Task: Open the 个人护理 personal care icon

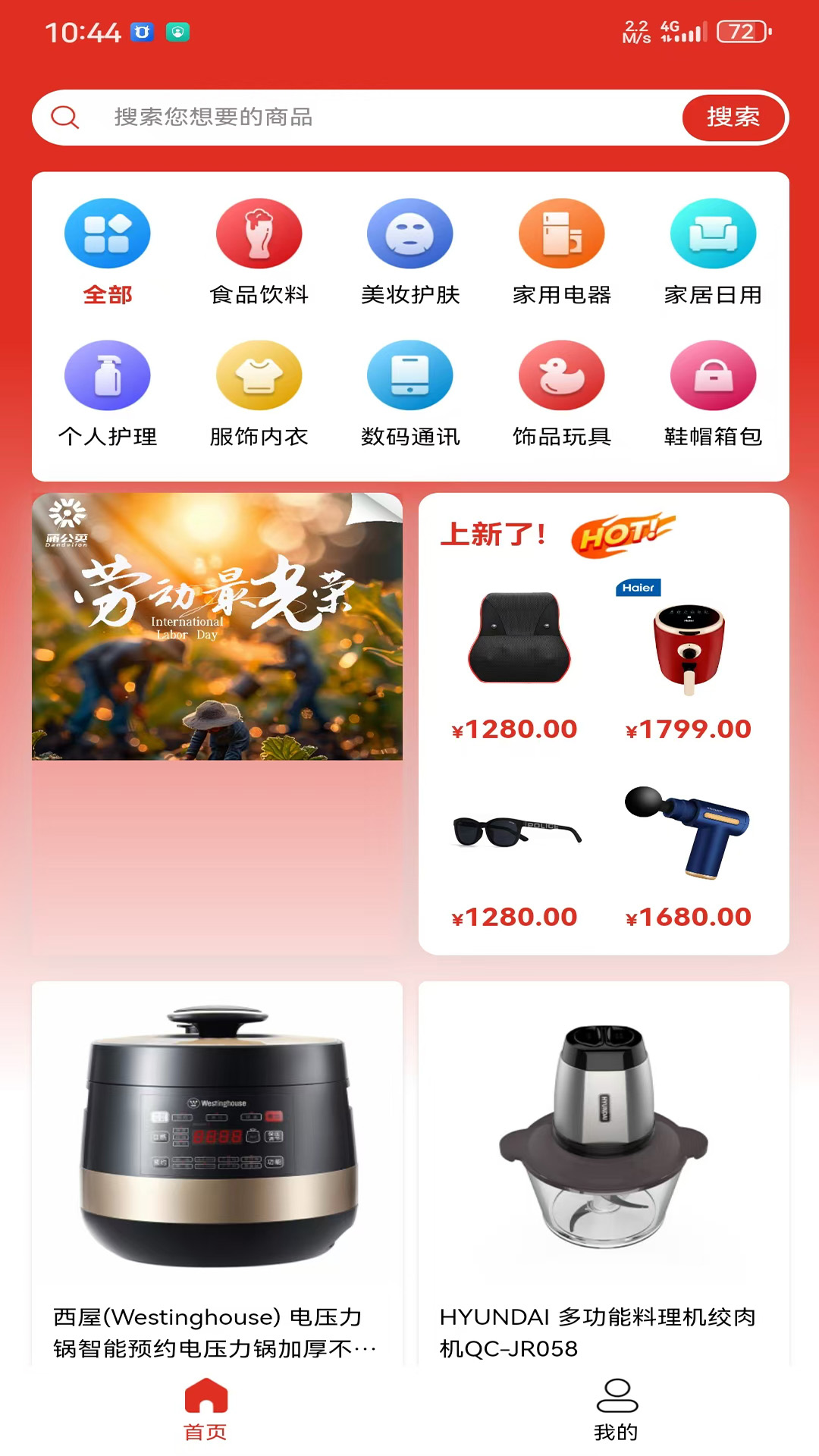Action: 107,375
